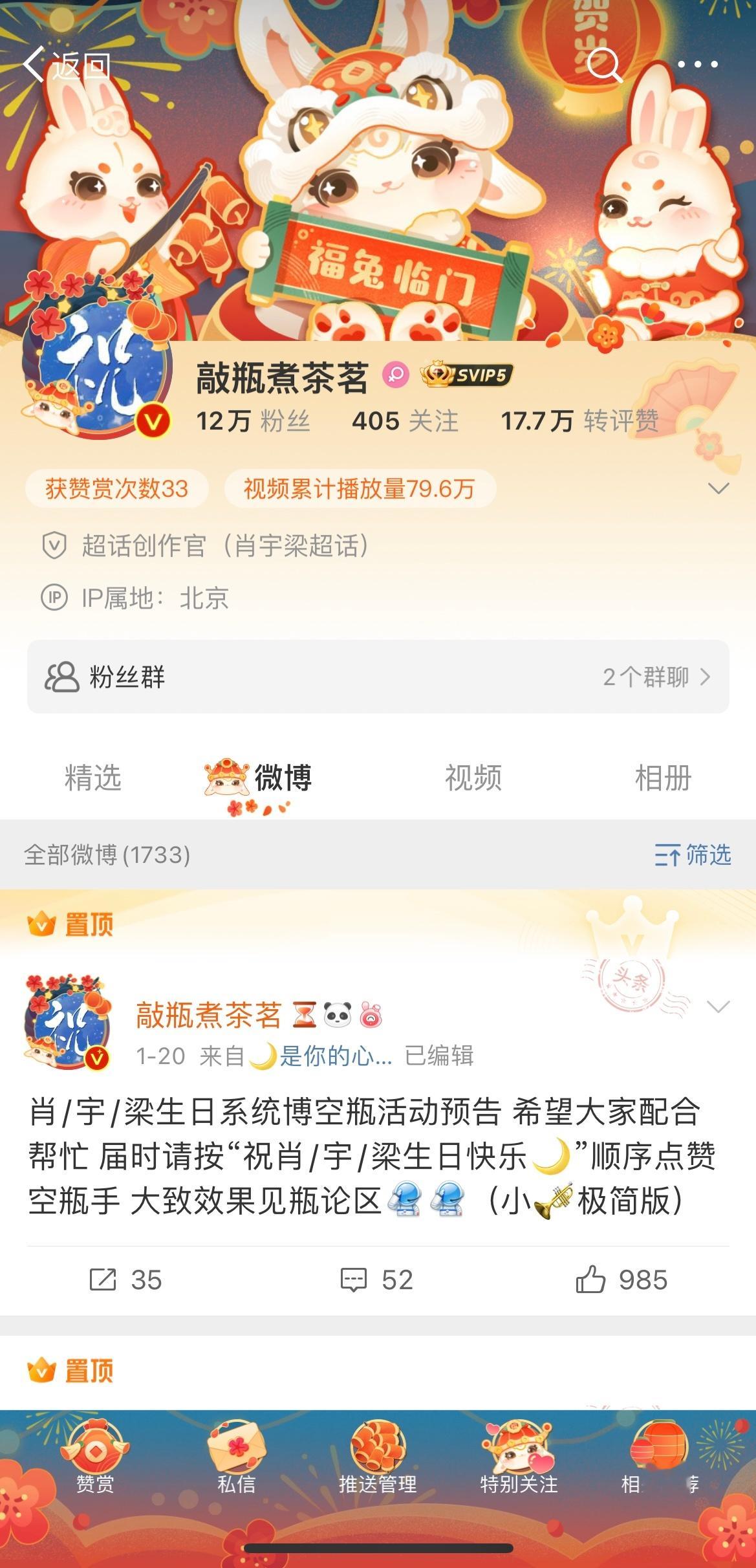Open the 粉丝群 group chats row

(378, 677)
